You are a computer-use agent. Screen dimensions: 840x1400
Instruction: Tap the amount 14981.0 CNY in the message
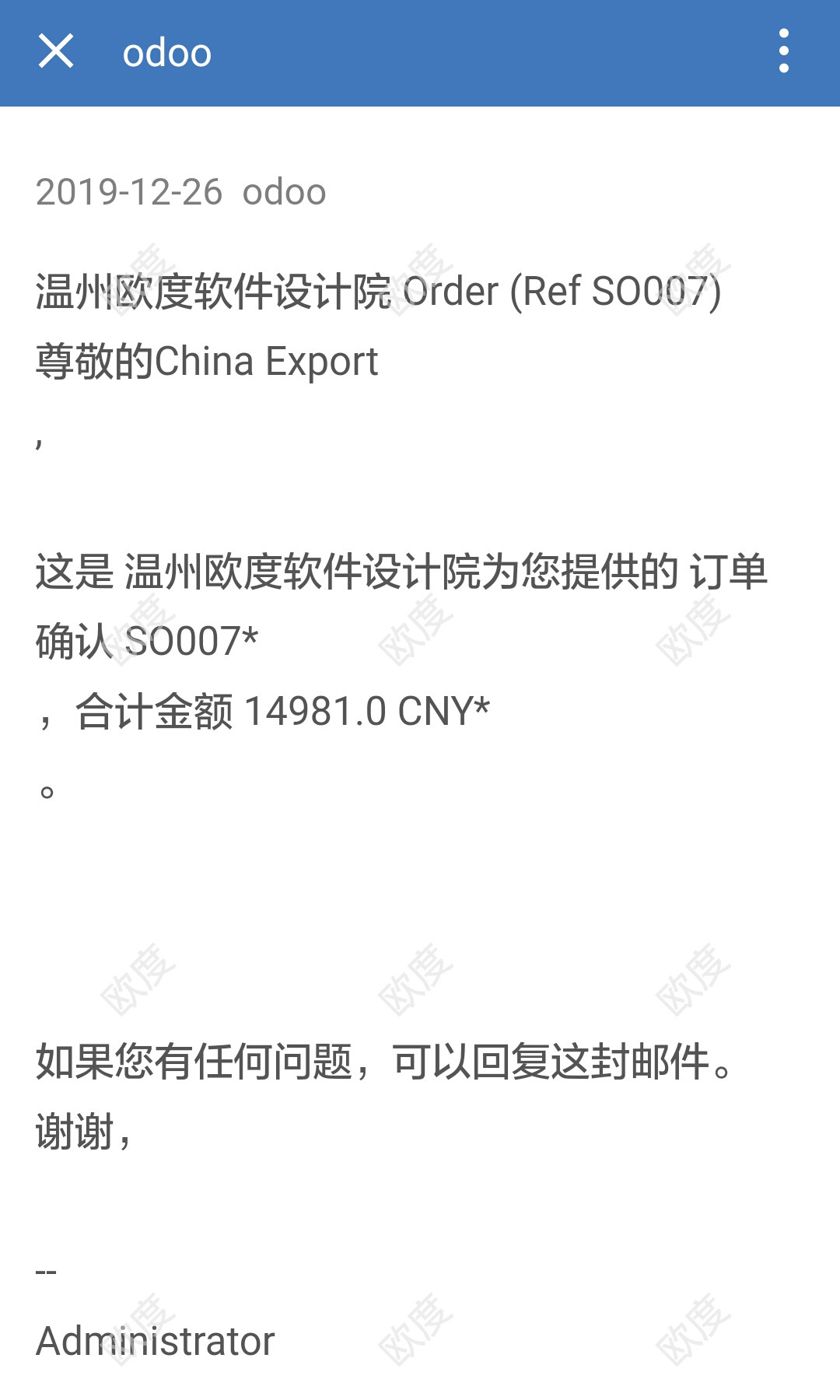366,710
